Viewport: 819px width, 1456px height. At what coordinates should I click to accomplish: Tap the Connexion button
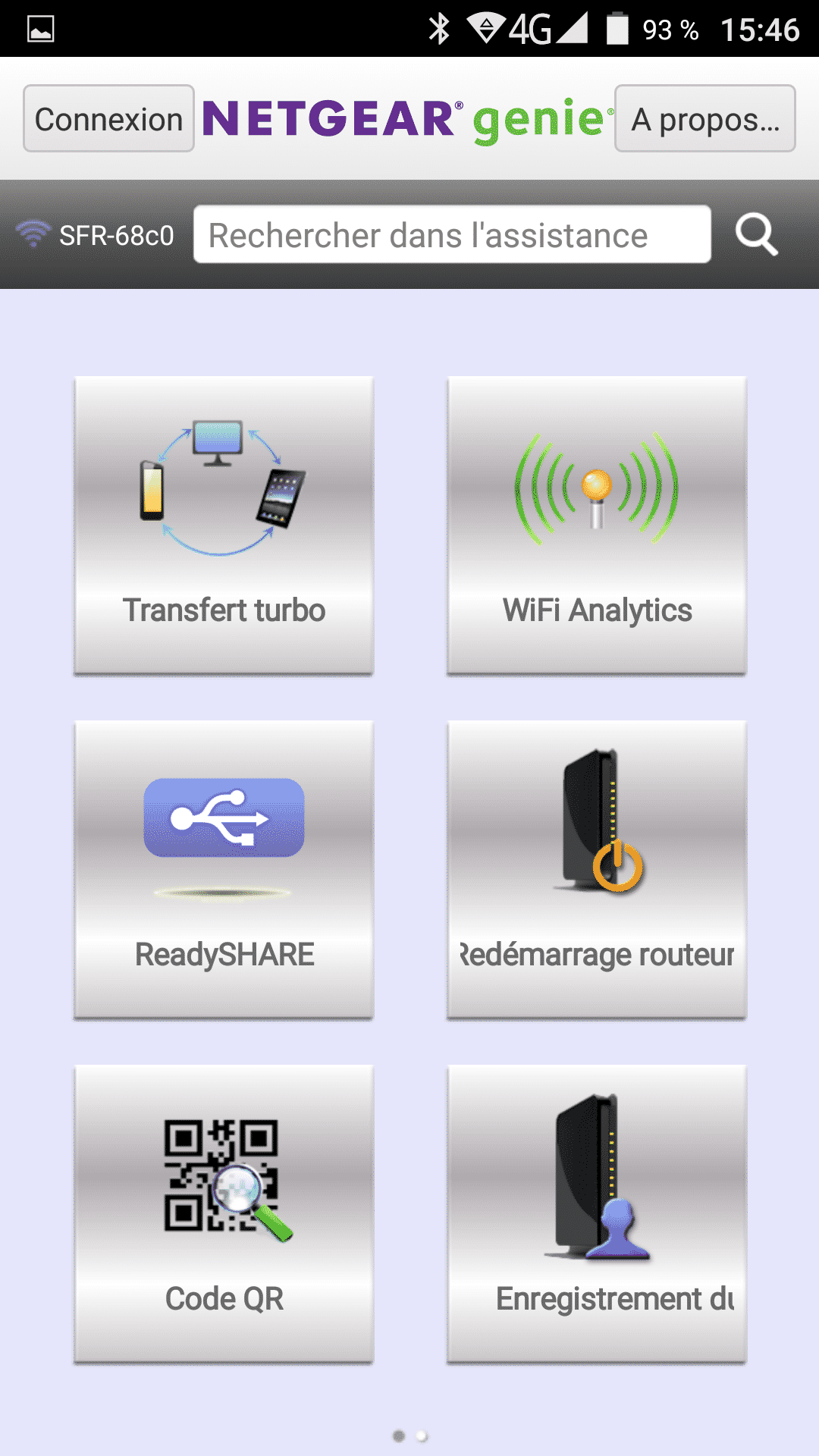point(108,118)
